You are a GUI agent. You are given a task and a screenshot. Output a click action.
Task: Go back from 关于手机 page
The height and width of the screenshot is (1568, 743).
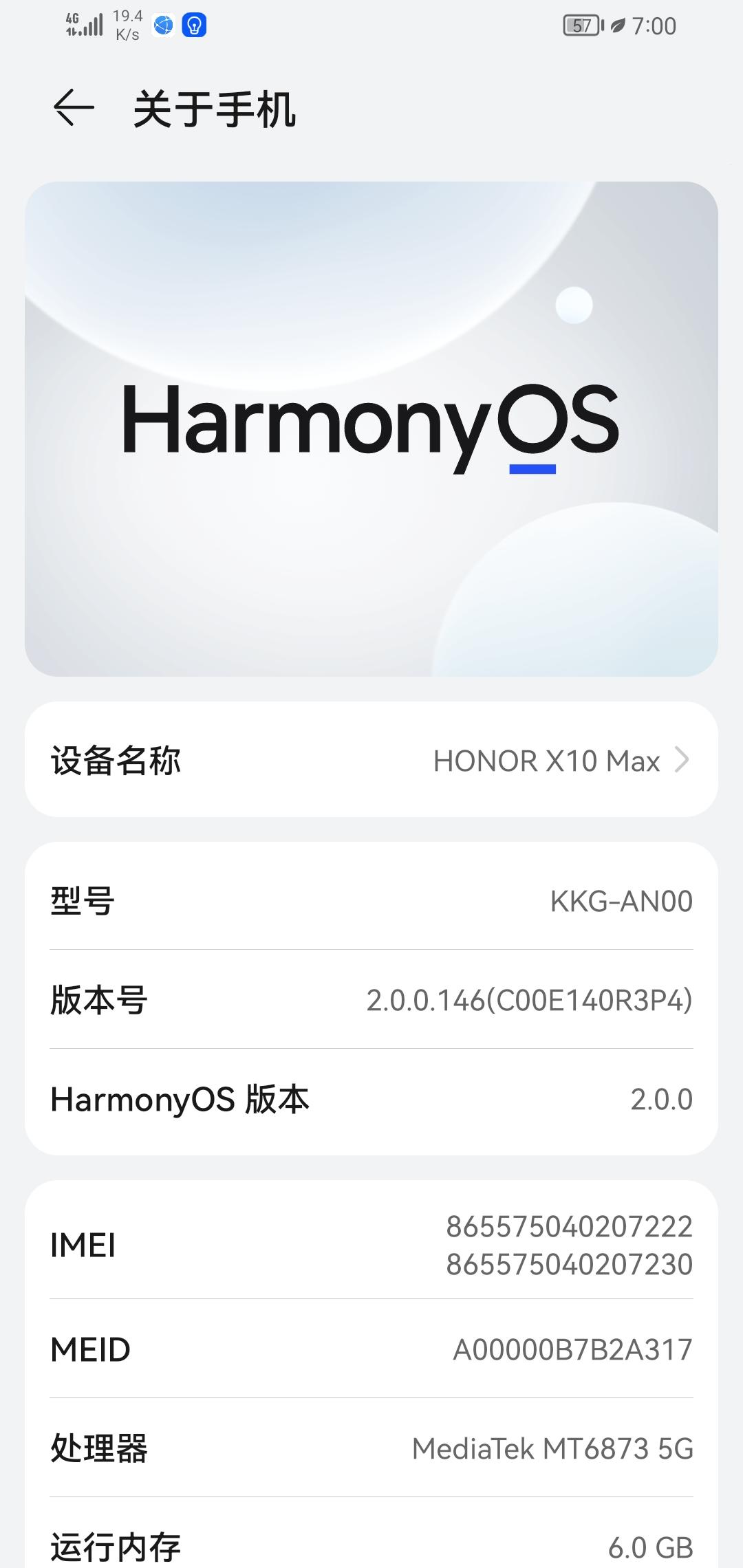[73, 108]
